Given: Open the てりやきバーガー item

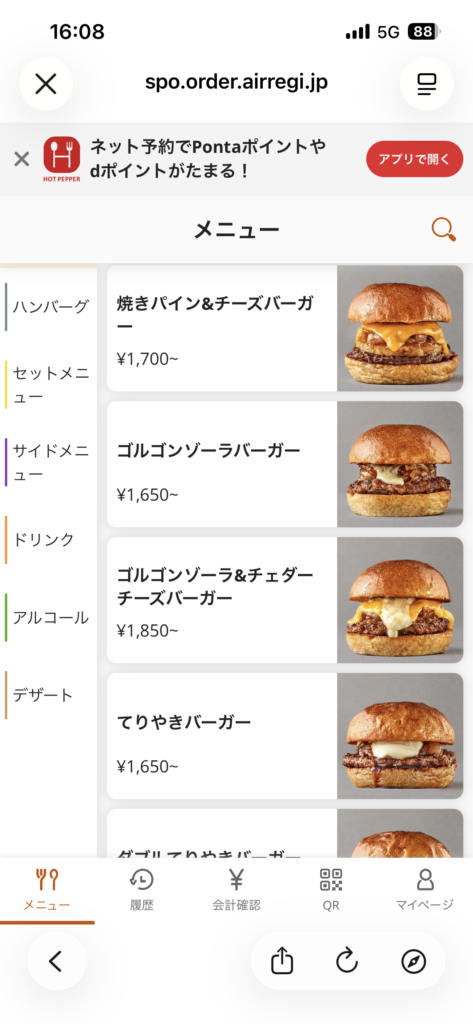Looking at the screenshot, I should (x=285, y=736).
